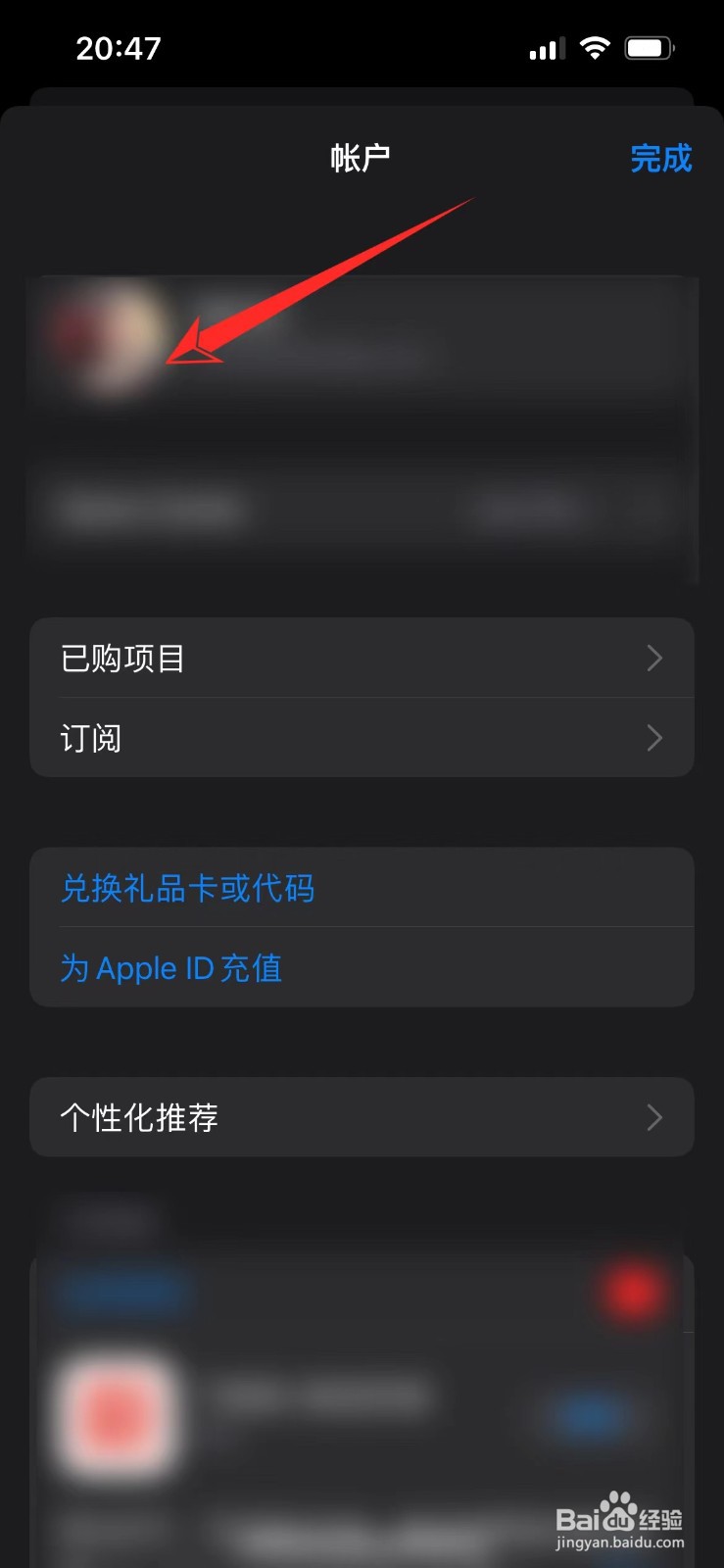Image resolution: width=724 pixels, height=1568 pixels.
Task: Tap 兑换礼品卡或代码 to redeem a code
Action: coord(187,889)
